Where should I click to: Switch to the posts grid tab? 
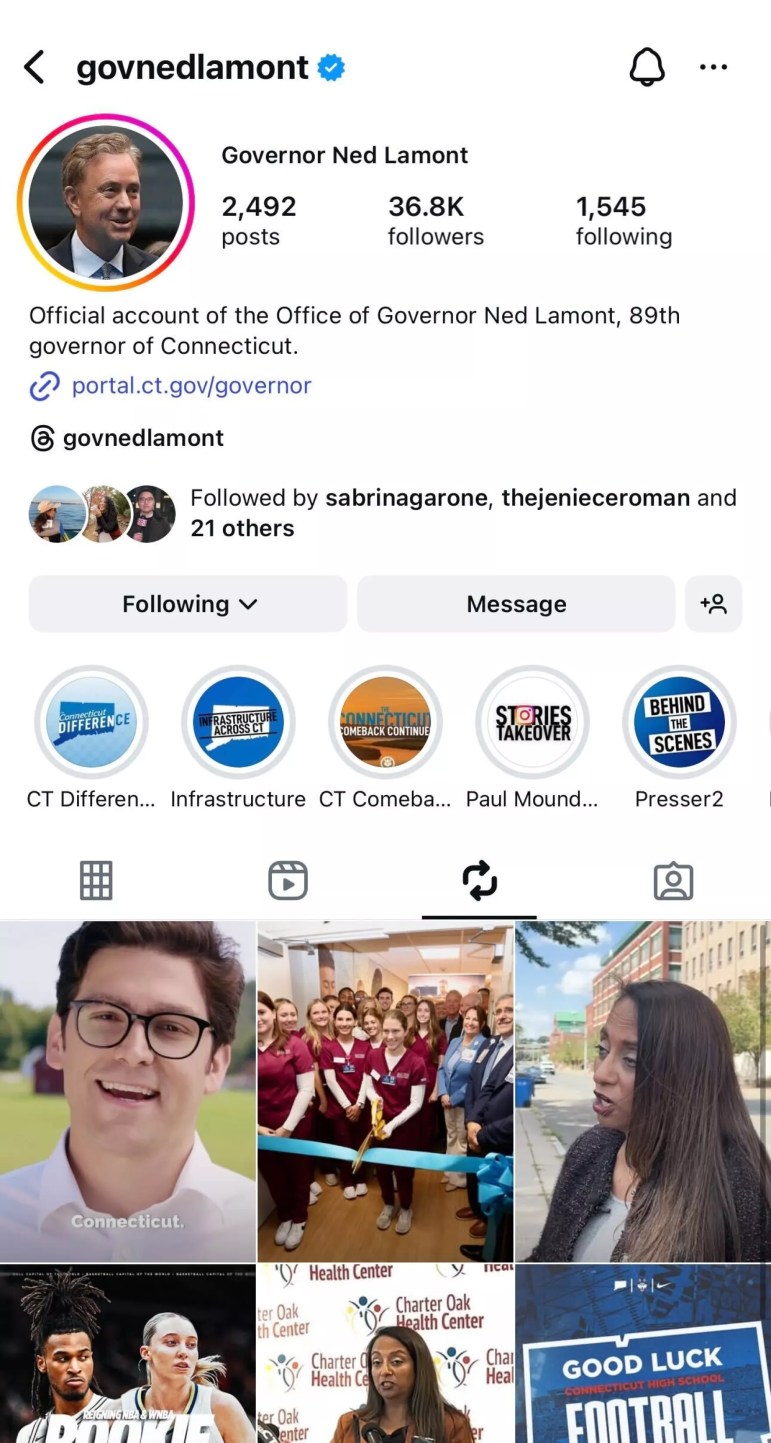pos(96,881)
